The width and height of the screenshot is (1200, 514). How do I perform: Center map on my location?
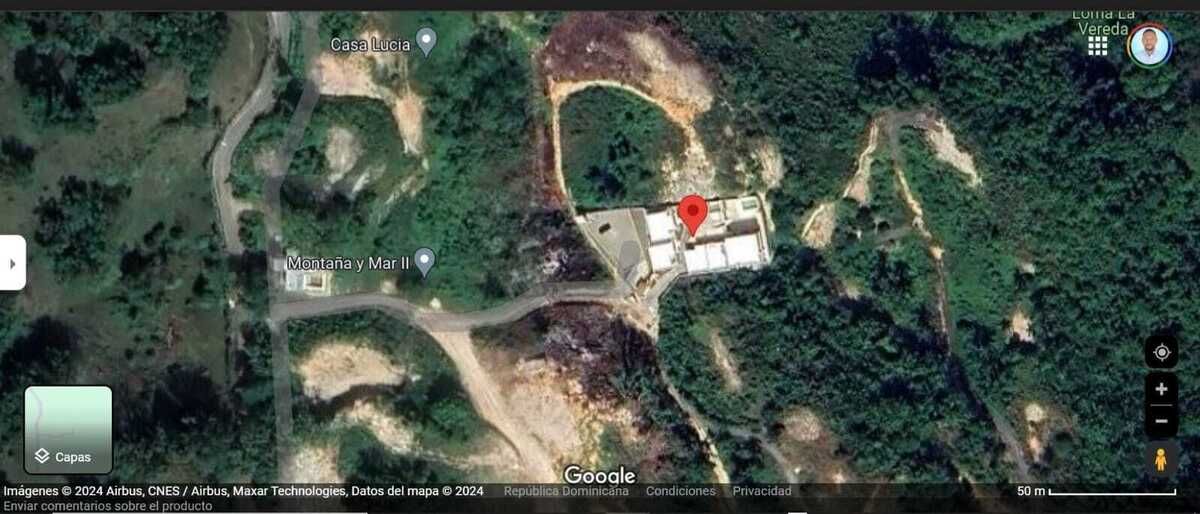pyautogui.click(x=1161, y=352)
